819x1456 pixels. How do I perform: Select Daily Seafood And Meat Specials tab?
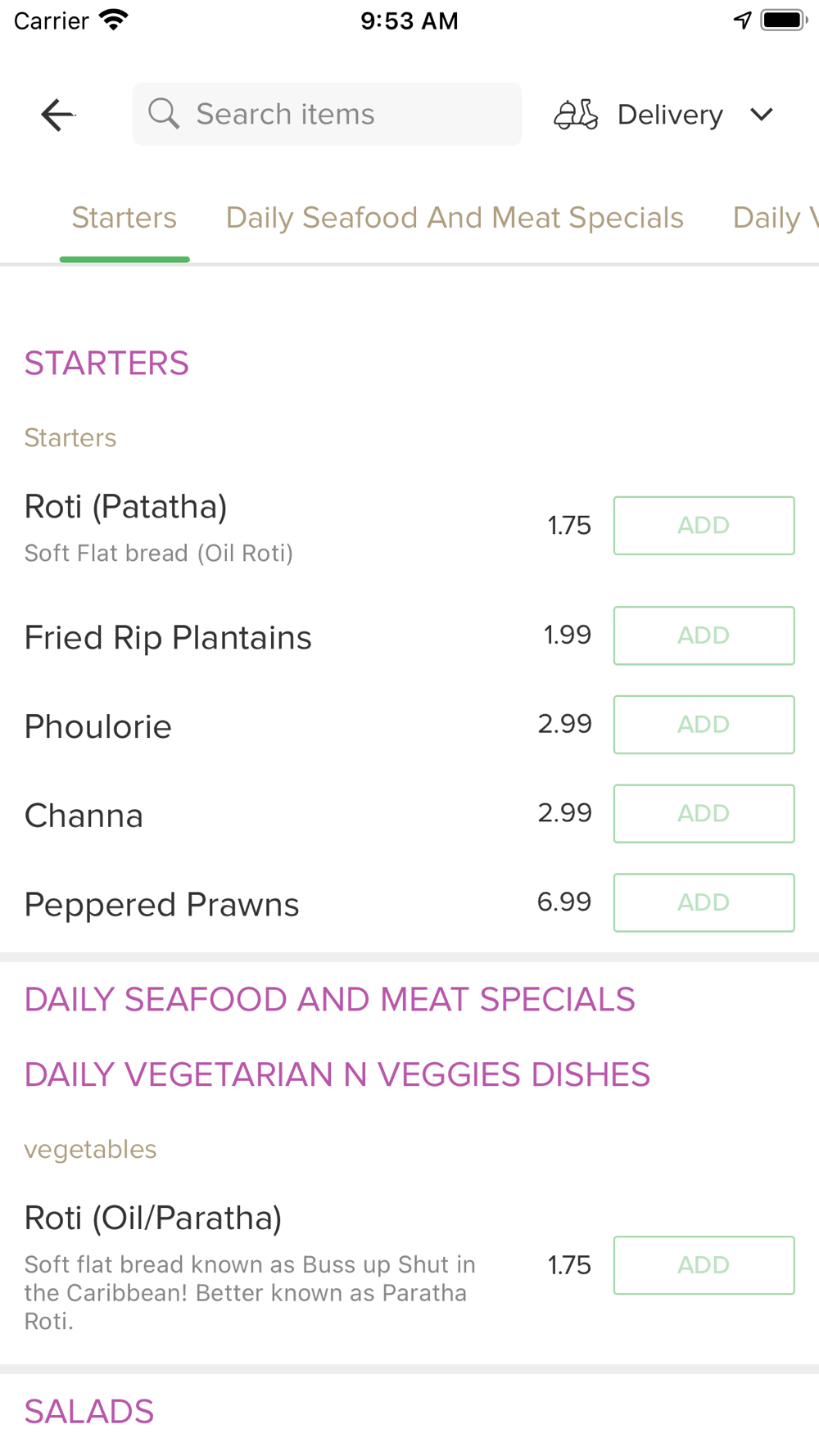[455, 218]
